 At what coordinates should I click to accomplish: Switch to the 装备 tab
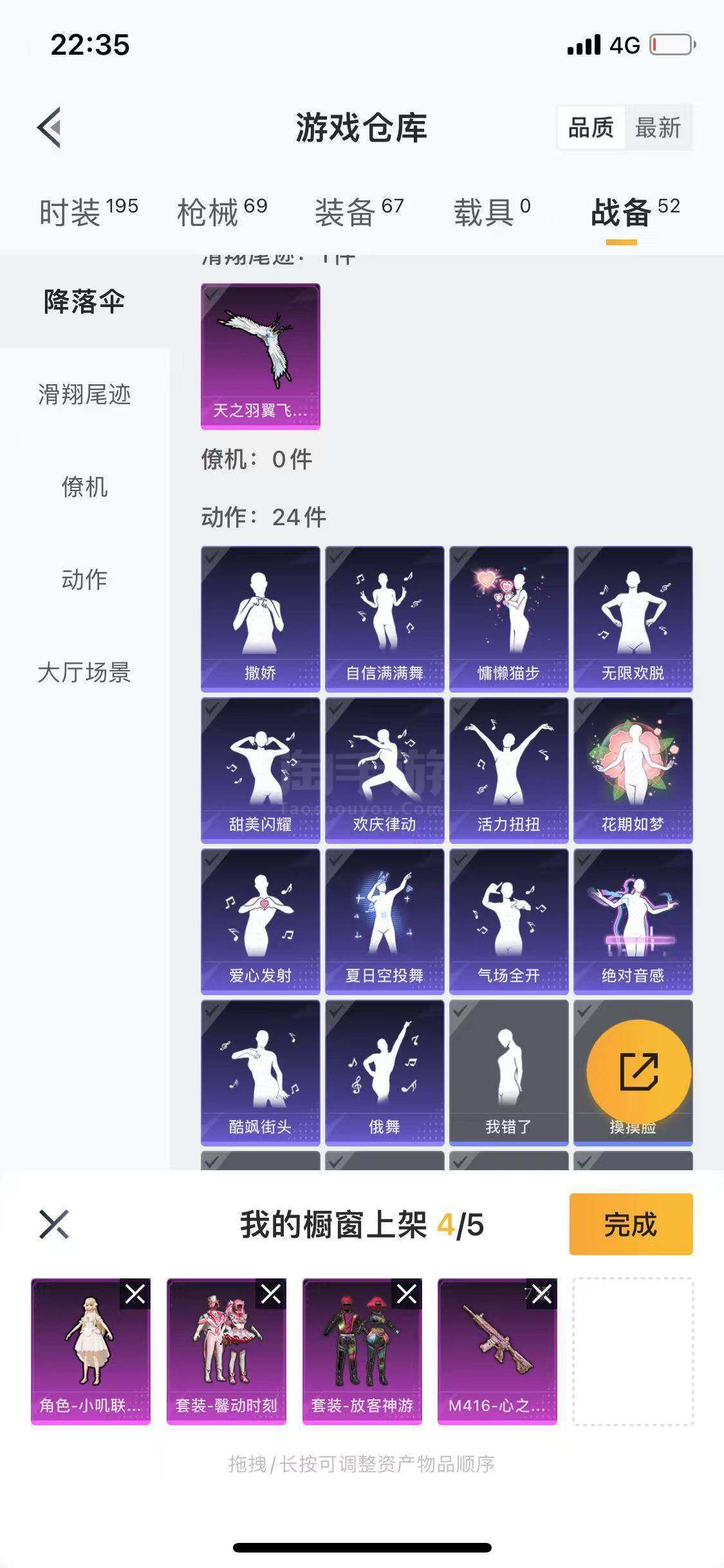click(x=358, y=212)
